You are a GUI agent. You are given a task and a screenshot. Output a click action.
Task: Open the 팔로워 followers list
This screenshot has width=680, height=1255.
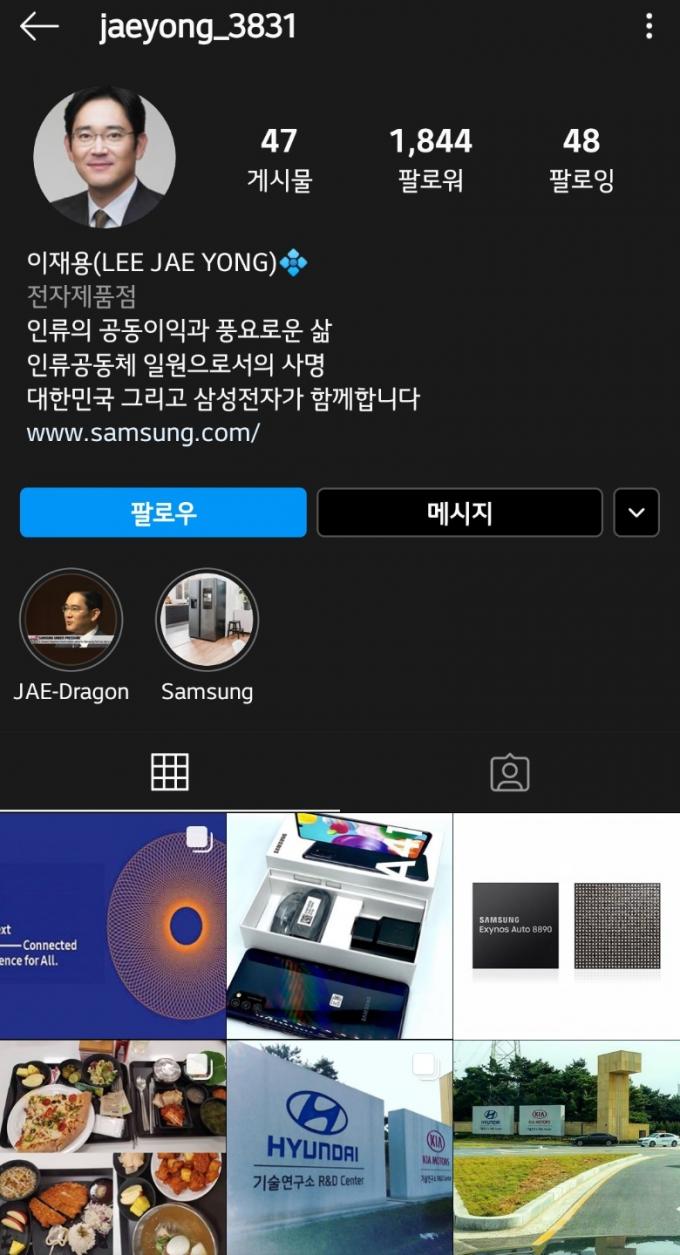430,159
